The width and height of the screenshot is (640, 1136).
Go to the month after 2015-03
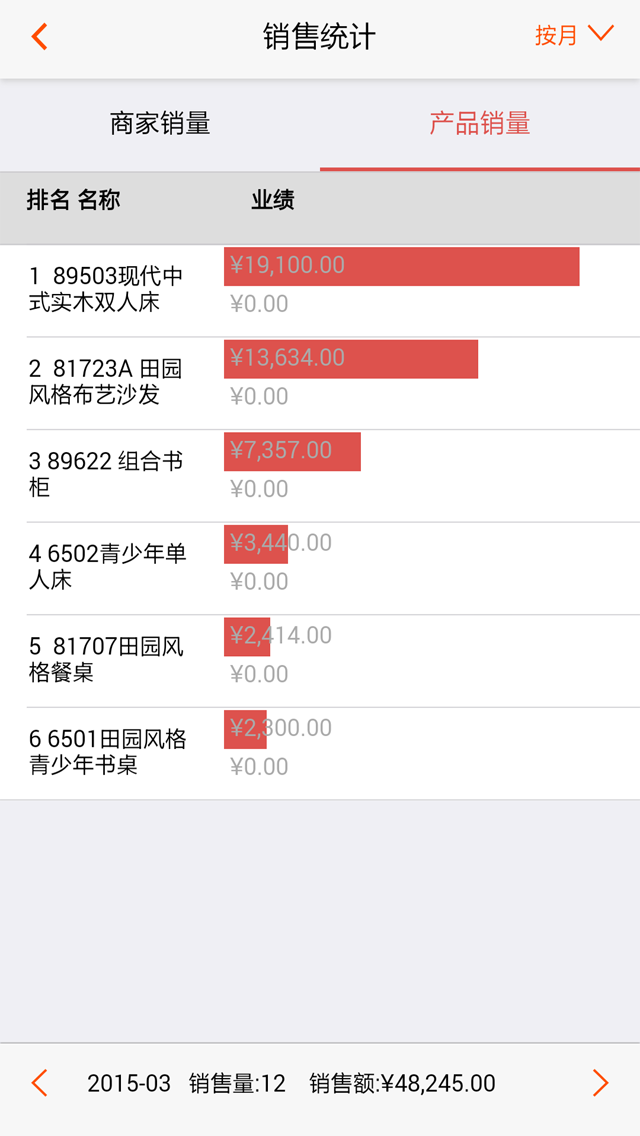coord(600,1083)
